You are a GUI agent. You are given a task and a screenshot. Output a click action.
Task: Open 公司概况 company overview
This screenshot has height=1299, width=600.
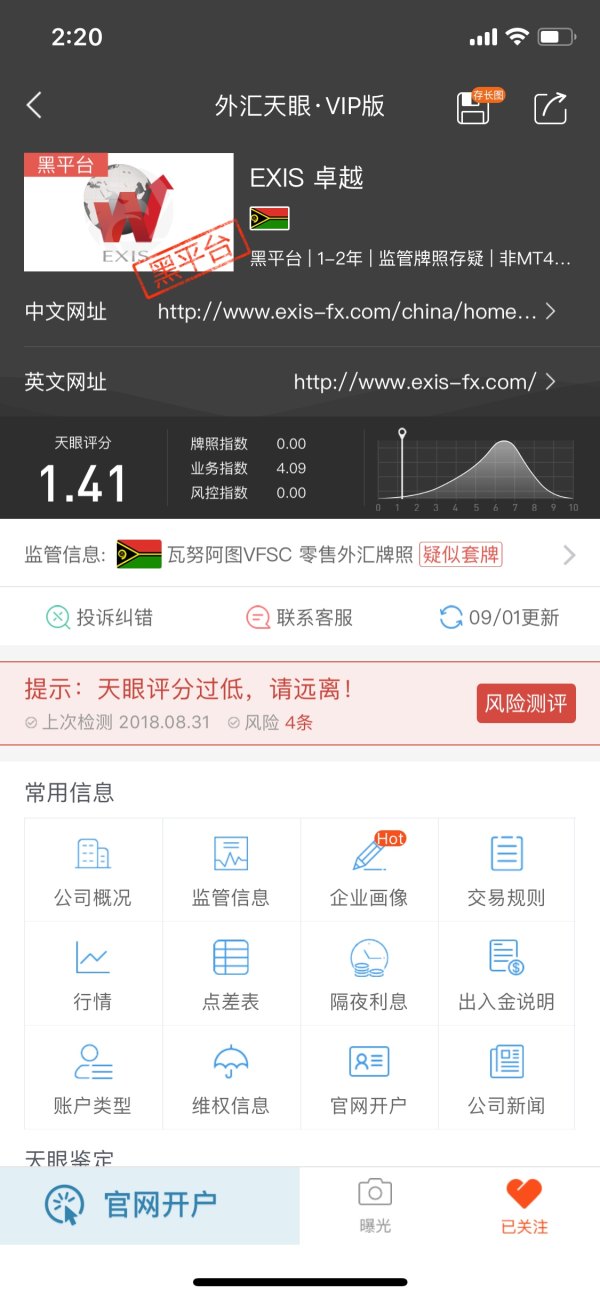tap(93, 870)
